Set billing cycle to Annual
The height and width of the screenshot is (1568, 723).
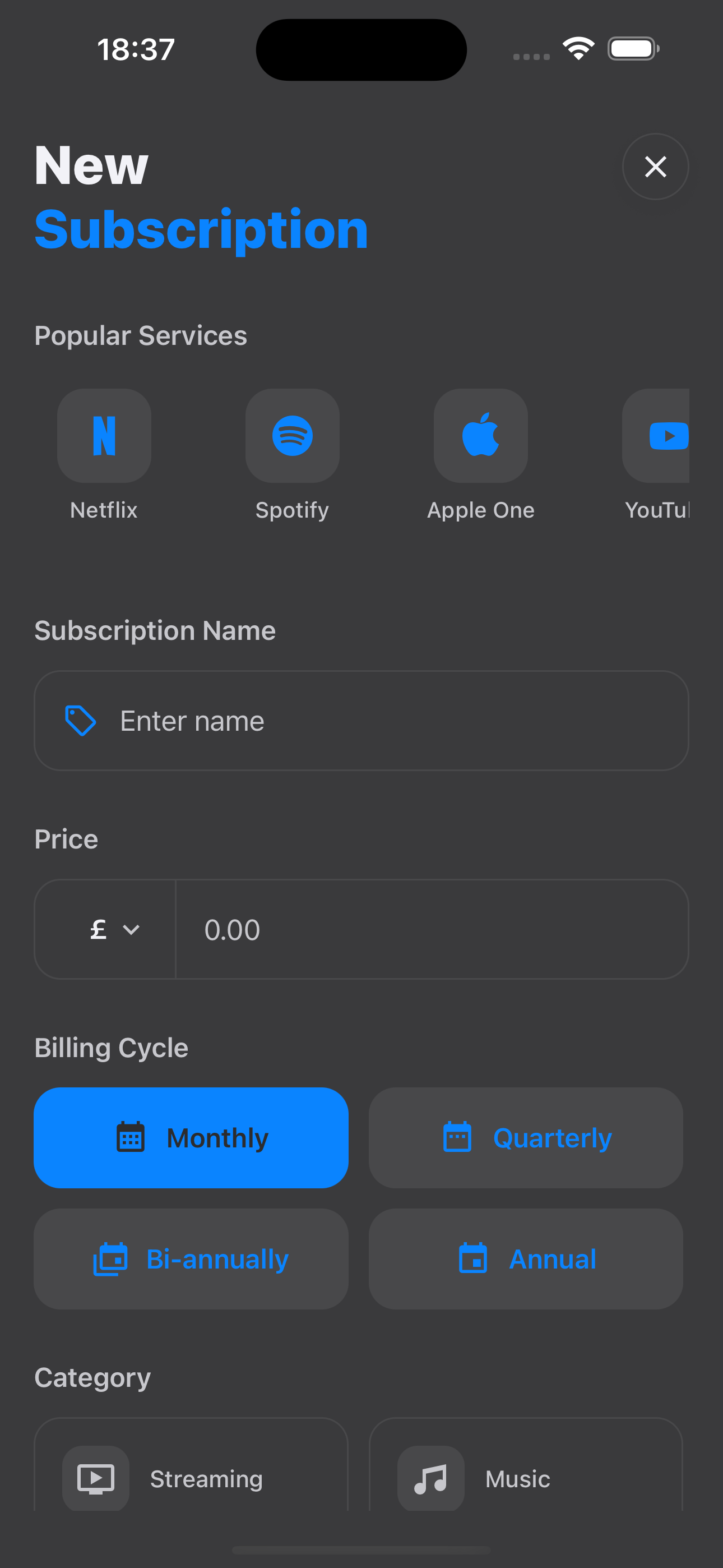coord(526,1259)
